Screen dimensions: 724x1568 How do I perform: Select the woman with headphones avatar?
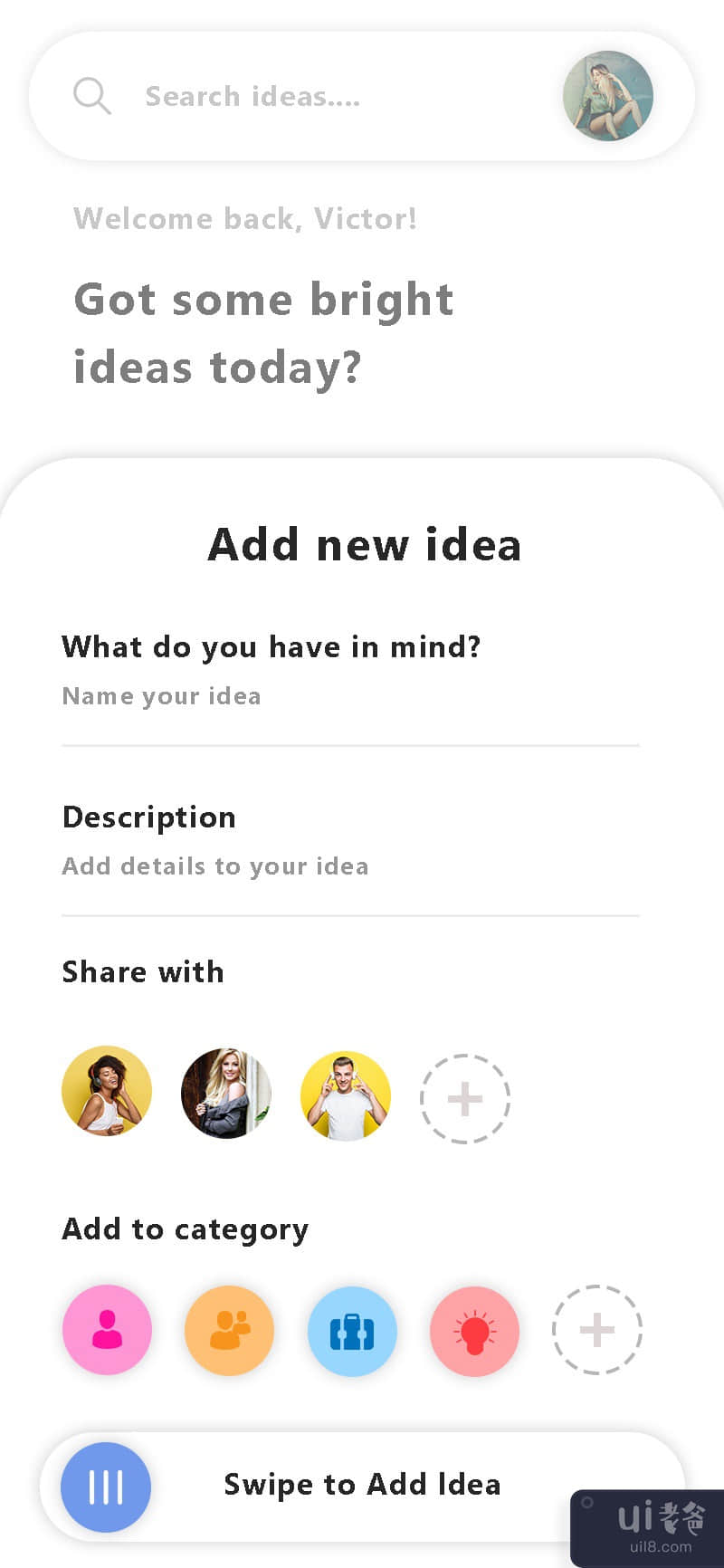click(107, 1092)
